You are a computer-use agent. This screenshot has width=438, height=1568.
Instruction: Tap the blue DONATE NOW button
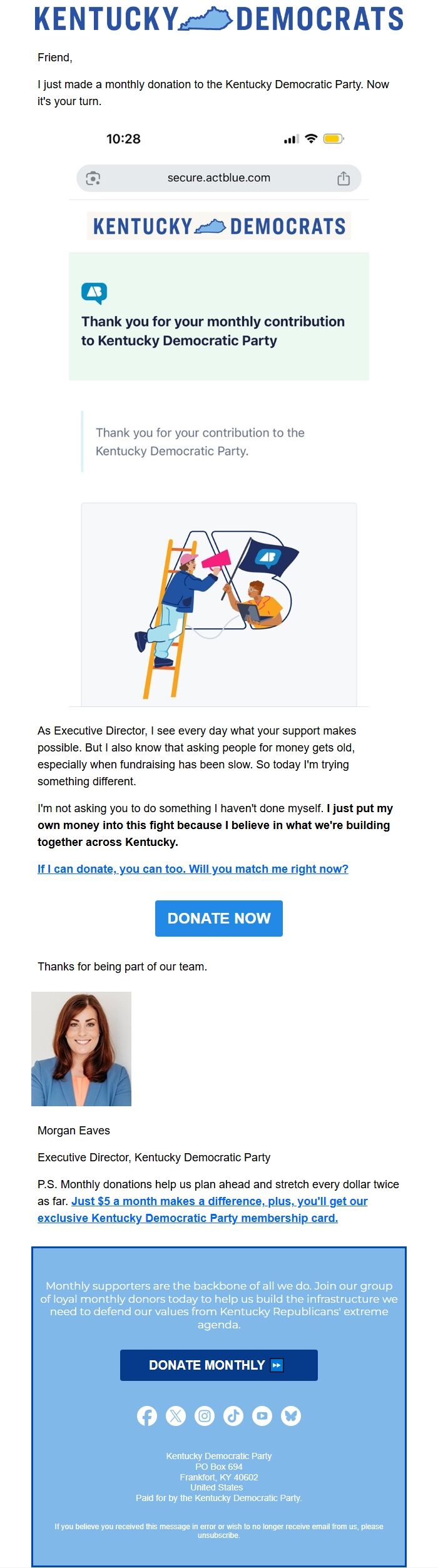pos(219,918)
